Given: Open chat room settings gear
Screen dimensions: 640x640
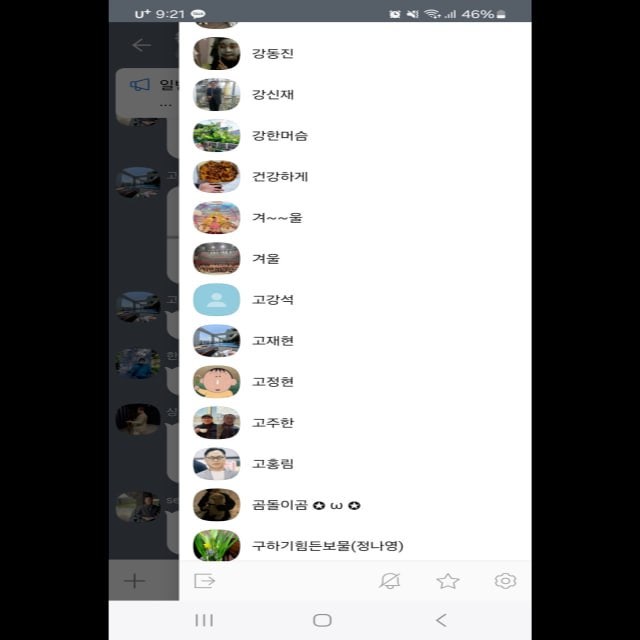Looking at the screenshot, I should pyautogui.click(x=505, y=581).
